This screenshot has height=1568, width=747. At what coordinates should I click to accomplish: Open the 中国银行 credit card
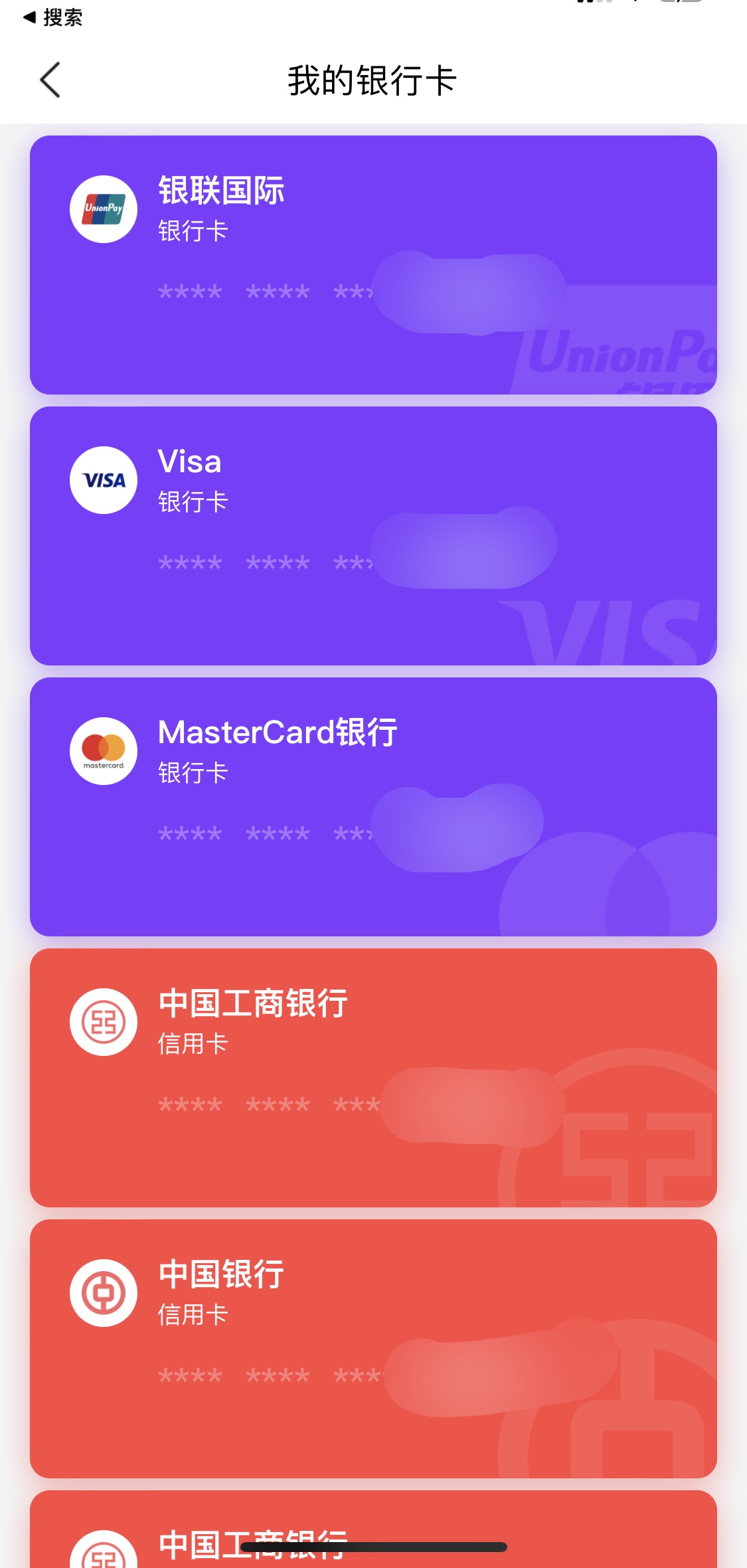click(x=373, y=1349)
